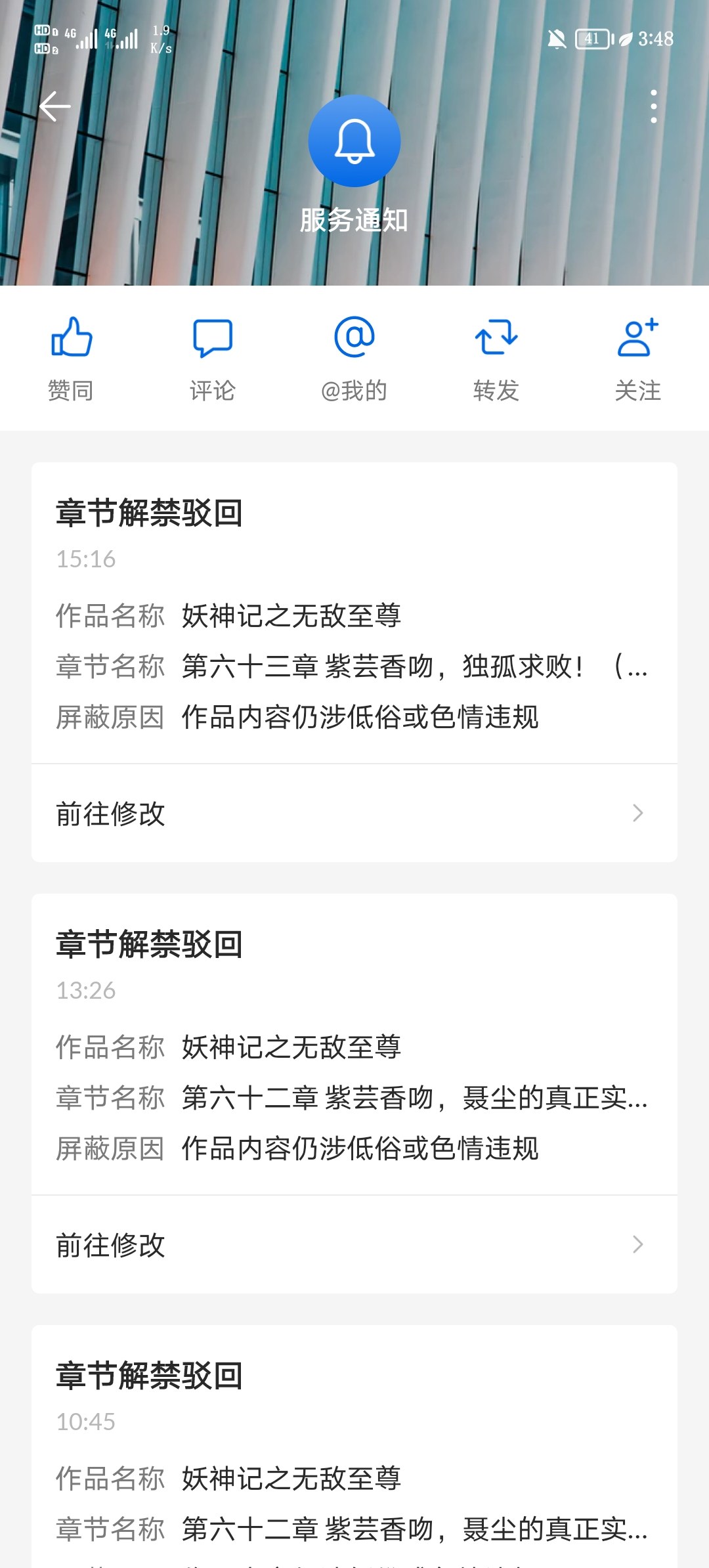Screen dimensions: 709x1568
Task: Open the 赞同 likes notifications
Action: pos(71,359)
